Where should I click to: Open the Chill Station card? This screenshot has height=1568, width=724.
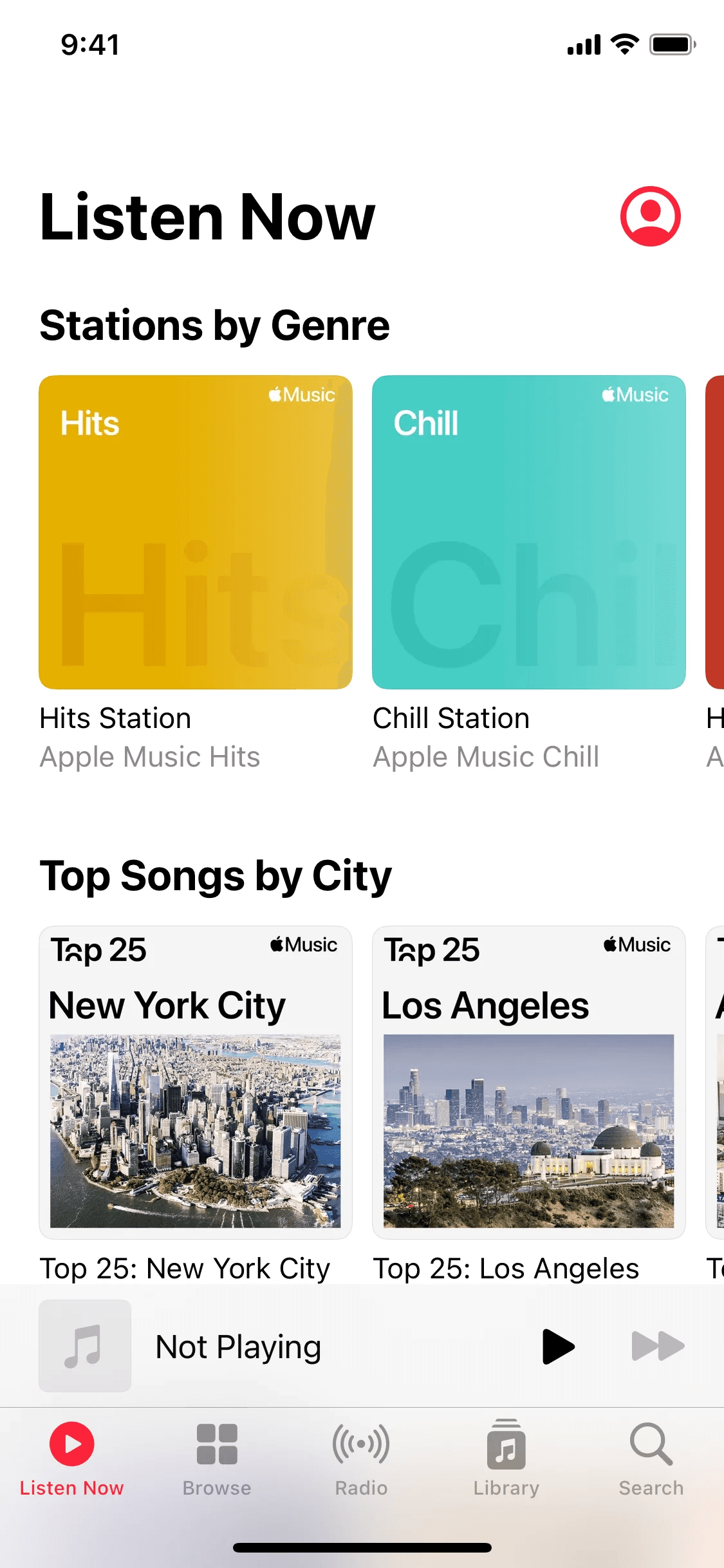click(528, 532)
